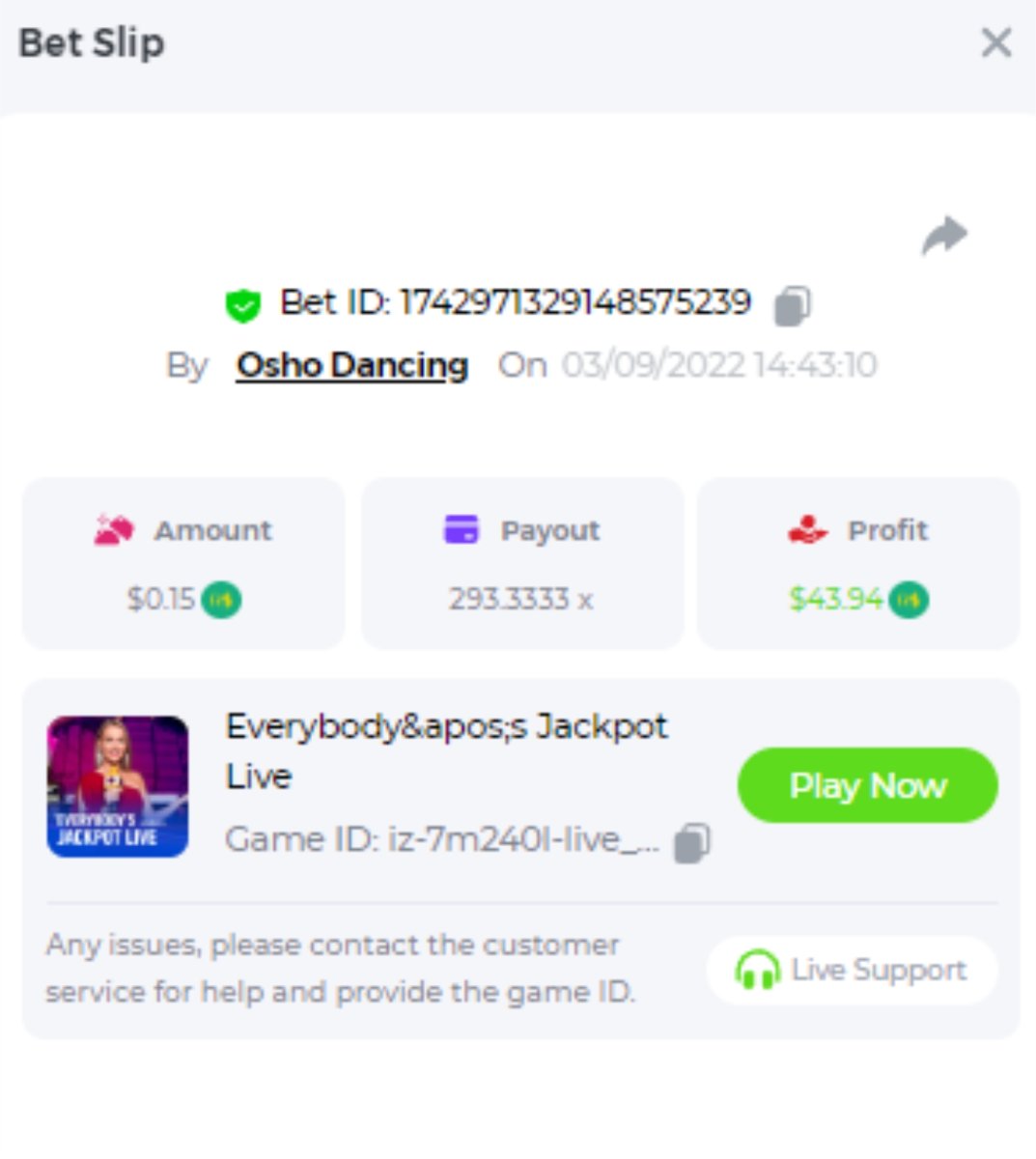1036x1159 pixels.
Task: Contact Live Support
Action: [852, 970]
